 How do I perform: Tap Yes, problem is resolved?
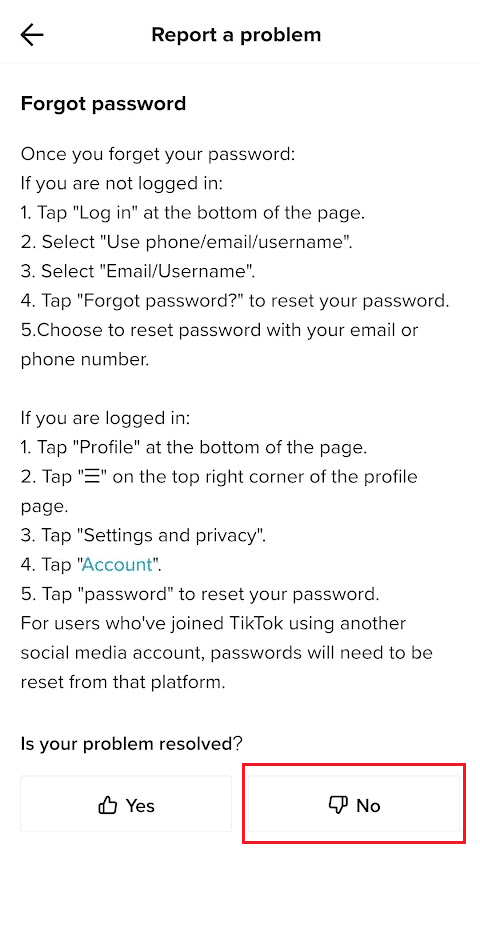126,804
